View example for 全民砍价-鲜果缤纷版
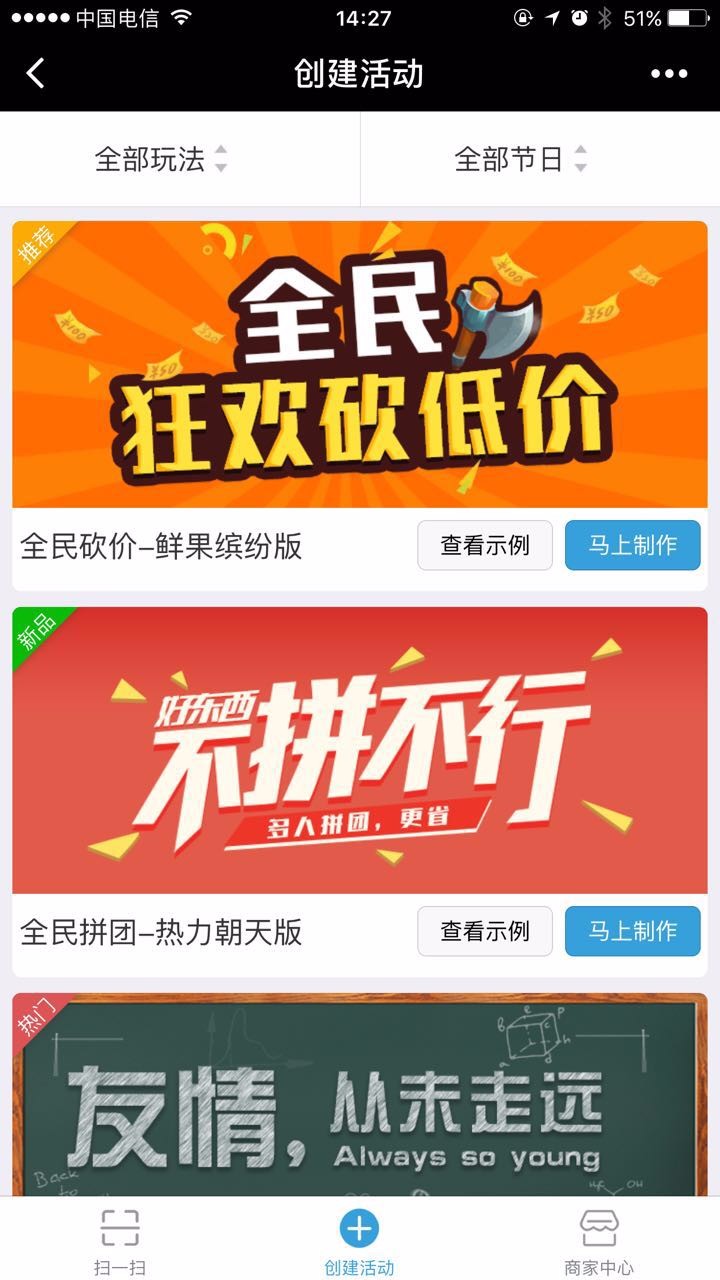720x1280 pixels. pyautogui.click(x=485, y=546)
